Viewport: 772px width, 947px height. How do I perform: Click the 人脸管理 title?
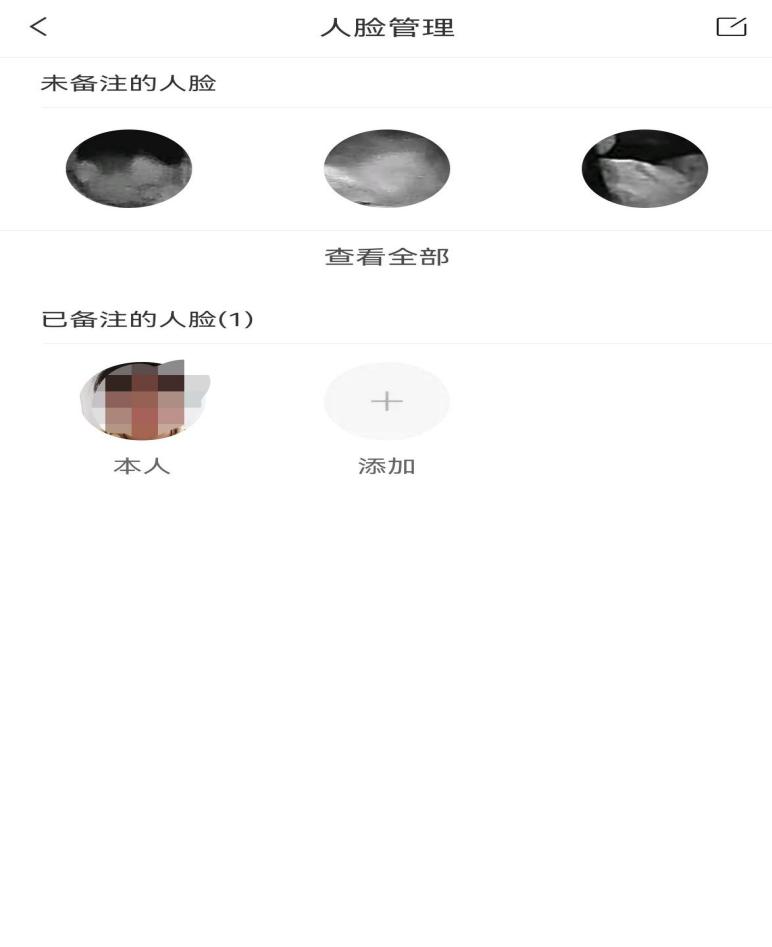[386, 28]
